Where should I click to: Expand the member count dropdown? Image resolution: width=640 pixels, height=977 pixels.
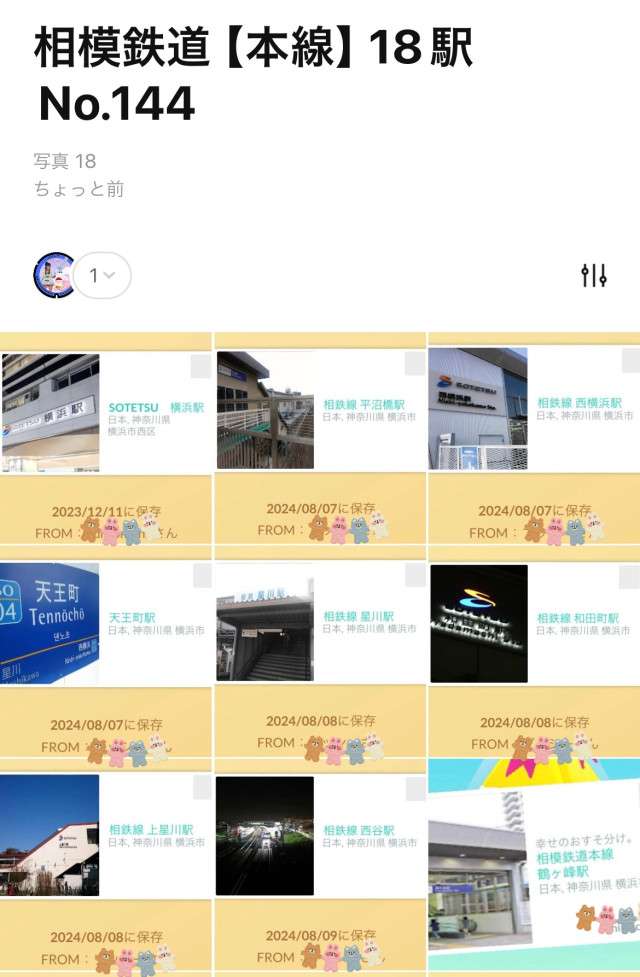[103, 275]
